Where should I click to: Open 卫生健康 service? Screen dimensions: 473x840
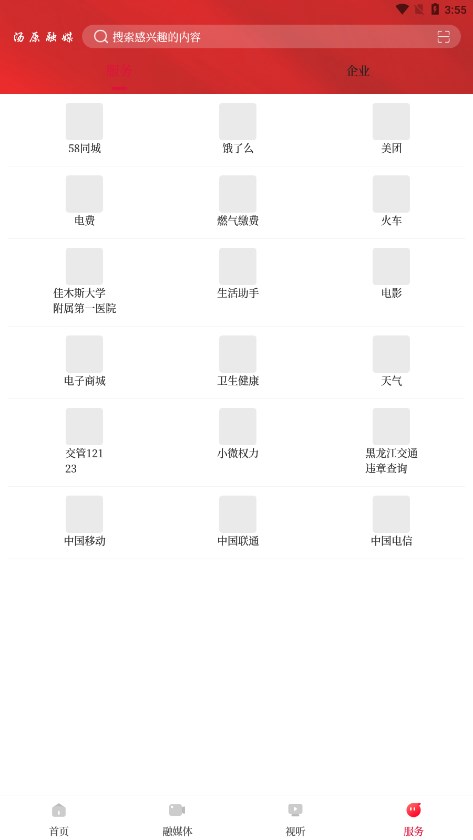click(x=237, y=362)
